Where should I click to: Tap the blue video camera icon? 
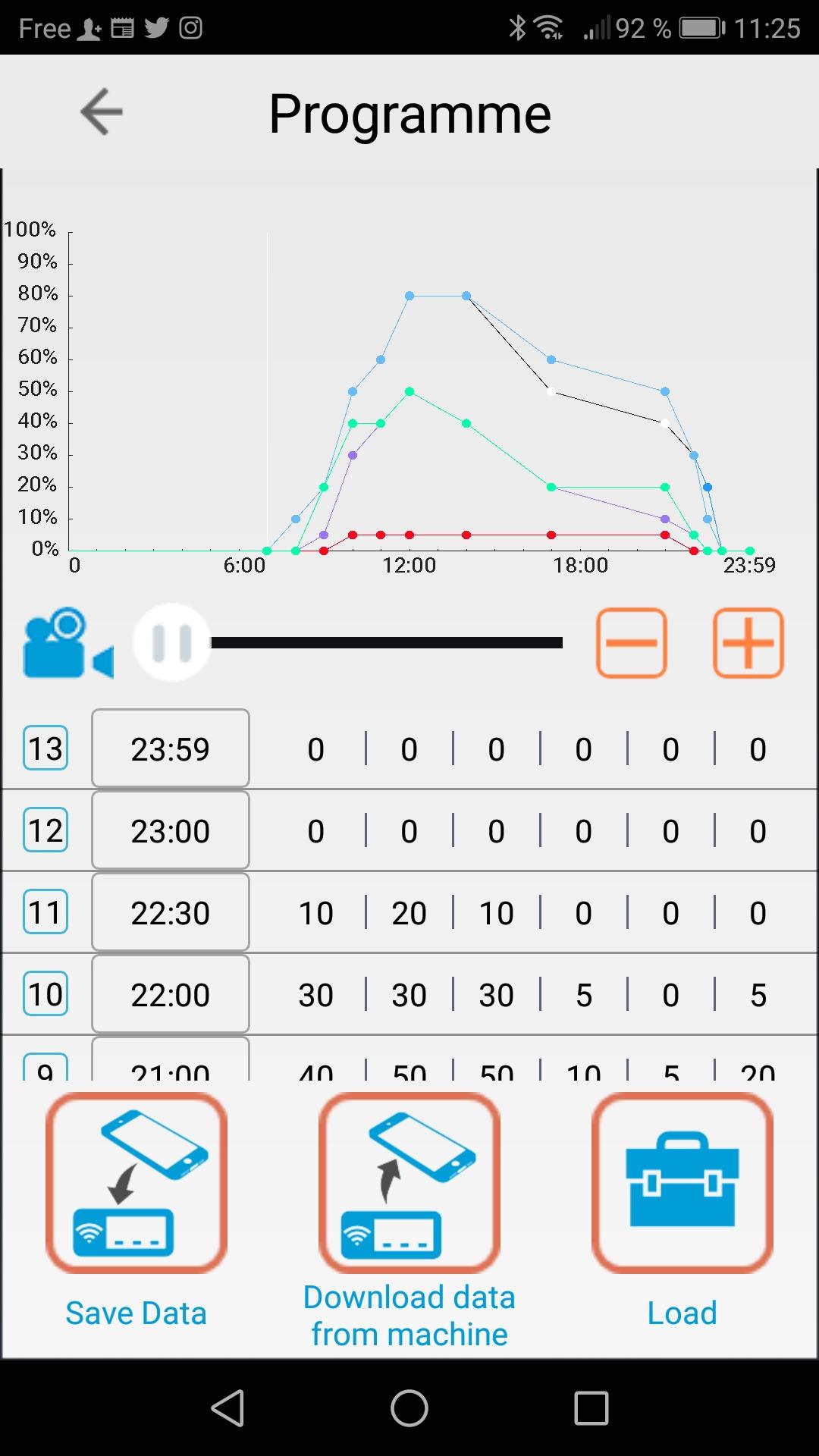[68, 643]
